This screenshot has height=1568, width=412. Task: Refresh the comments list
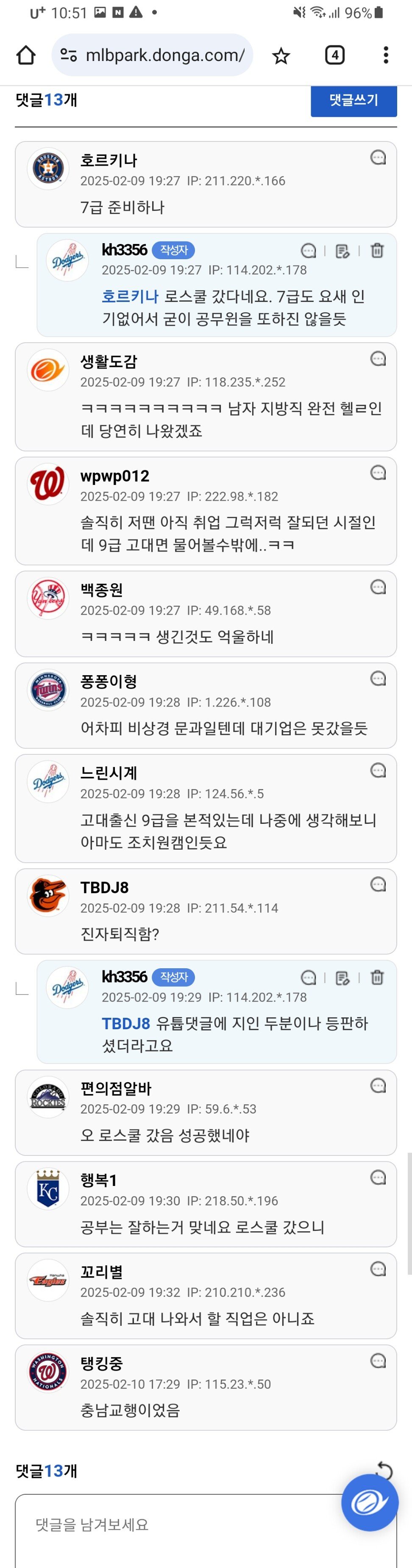pyautogui.click(x=384, y=1470)
